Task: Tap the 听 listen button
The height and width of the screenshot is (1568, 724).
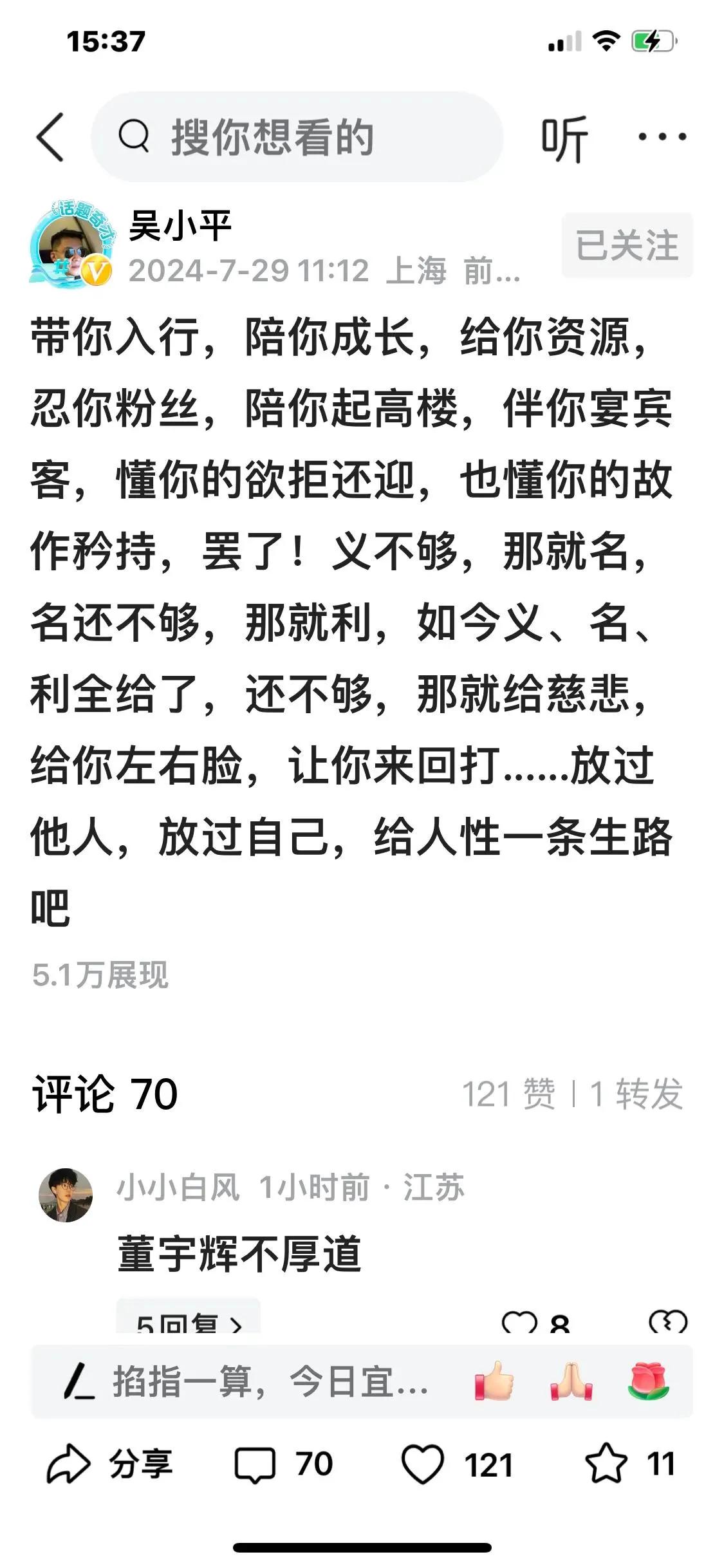Action: (564, 138)
